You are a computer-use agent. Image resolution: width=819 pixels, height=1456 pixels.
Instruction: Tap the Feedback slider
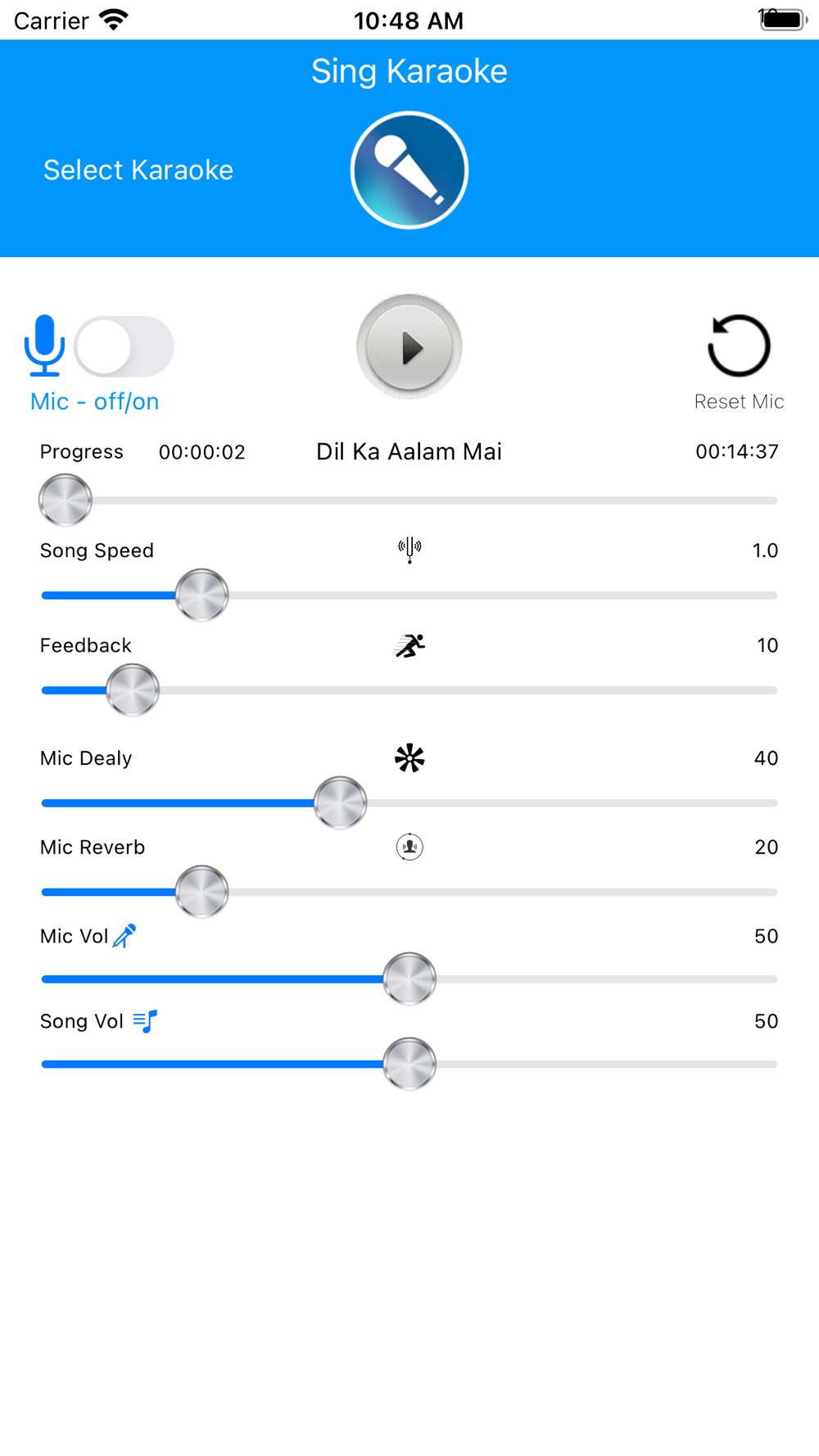pos(409,690)
